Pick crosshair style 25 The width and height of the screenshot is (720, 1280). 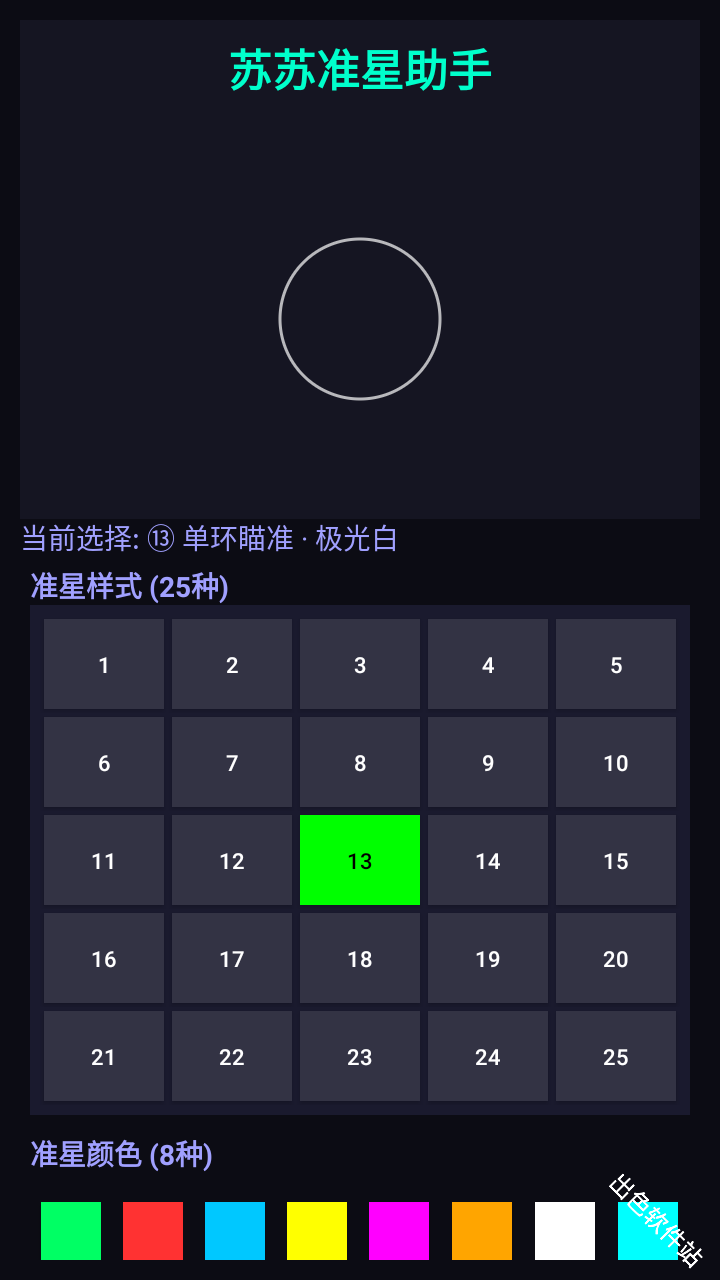coord(615,1056)
